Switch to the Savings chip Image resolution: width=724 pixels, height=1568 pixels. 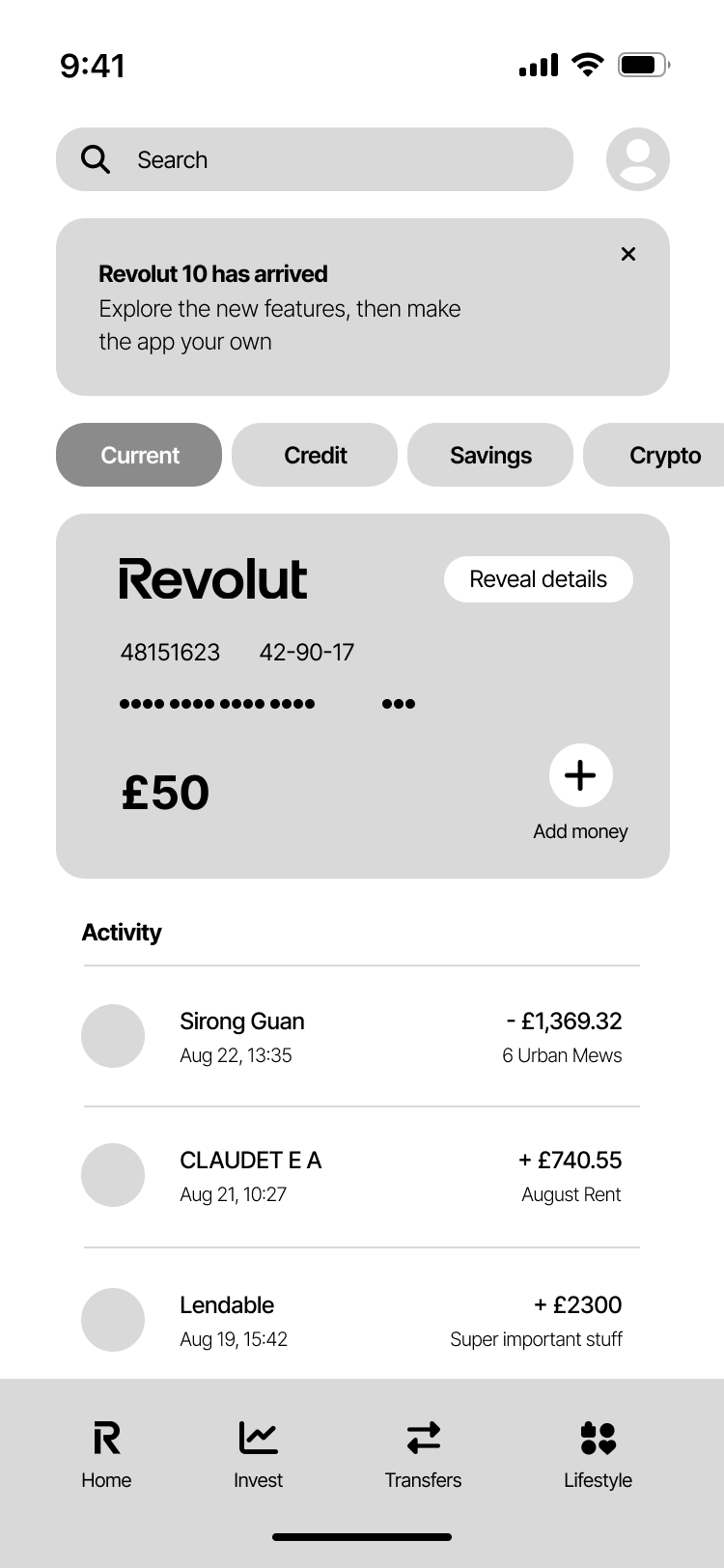click(490, 455)
